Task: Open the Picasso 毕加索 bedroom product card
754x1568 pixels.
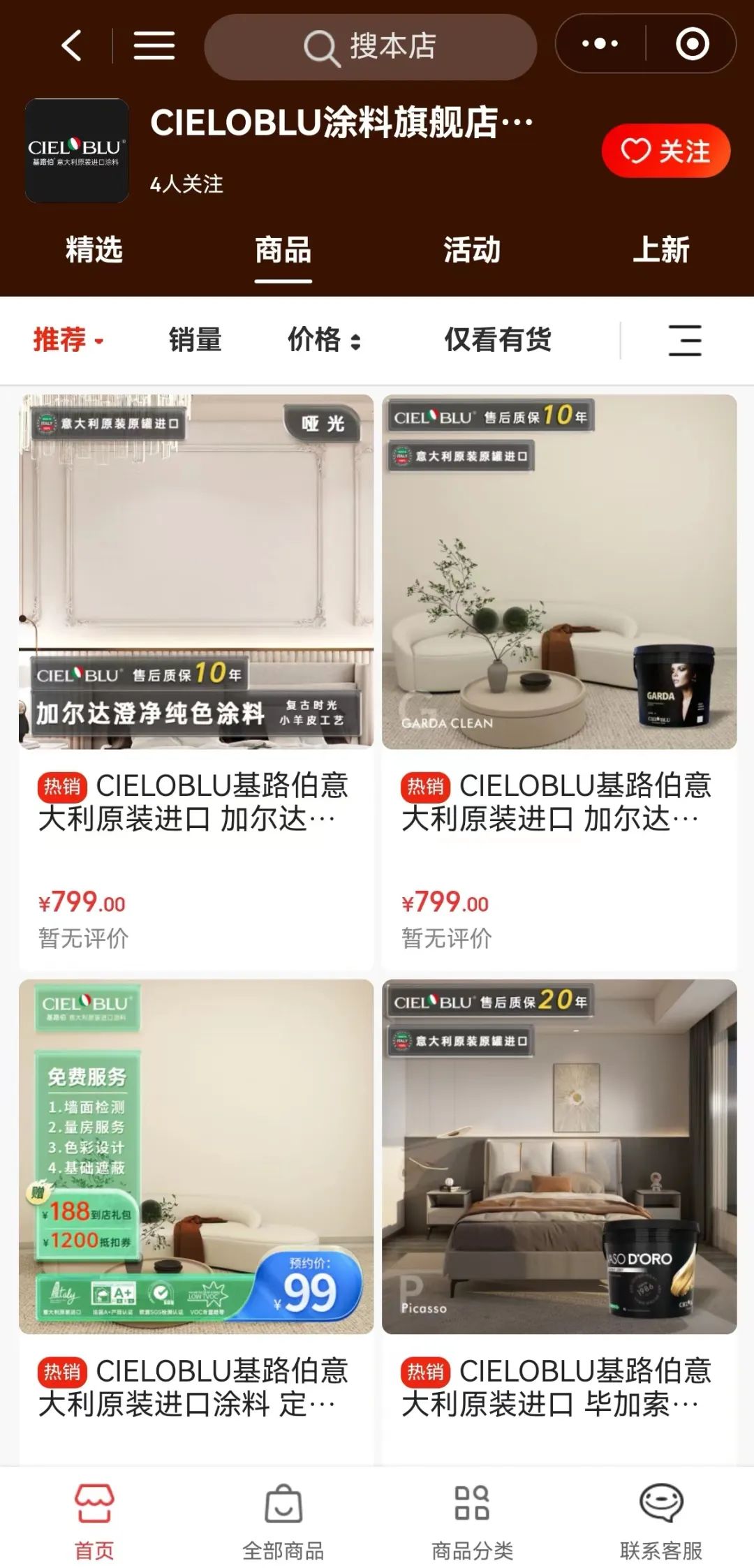Action: 559,1157
